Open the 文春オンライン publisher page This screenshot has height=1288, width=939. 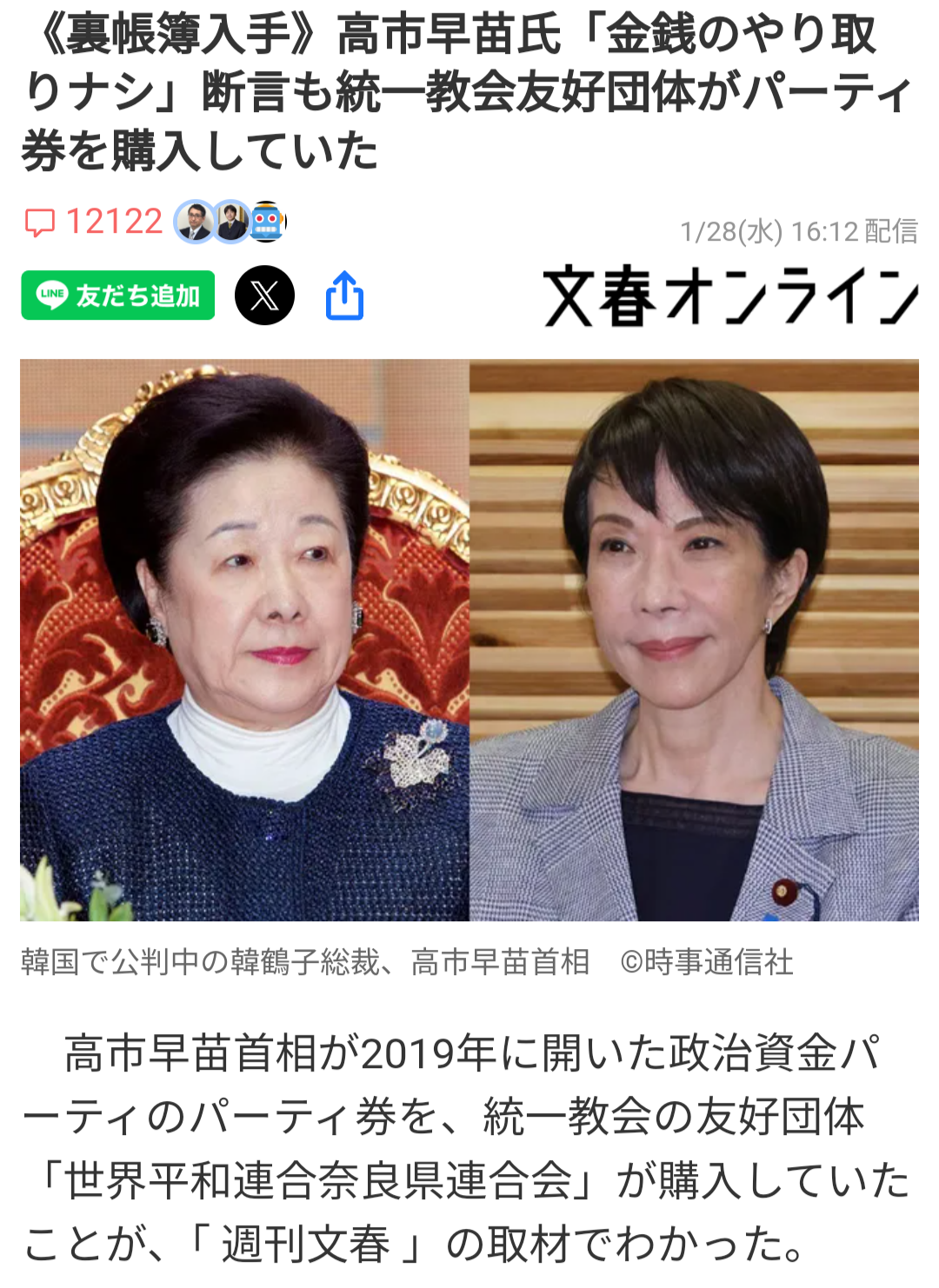730,297
